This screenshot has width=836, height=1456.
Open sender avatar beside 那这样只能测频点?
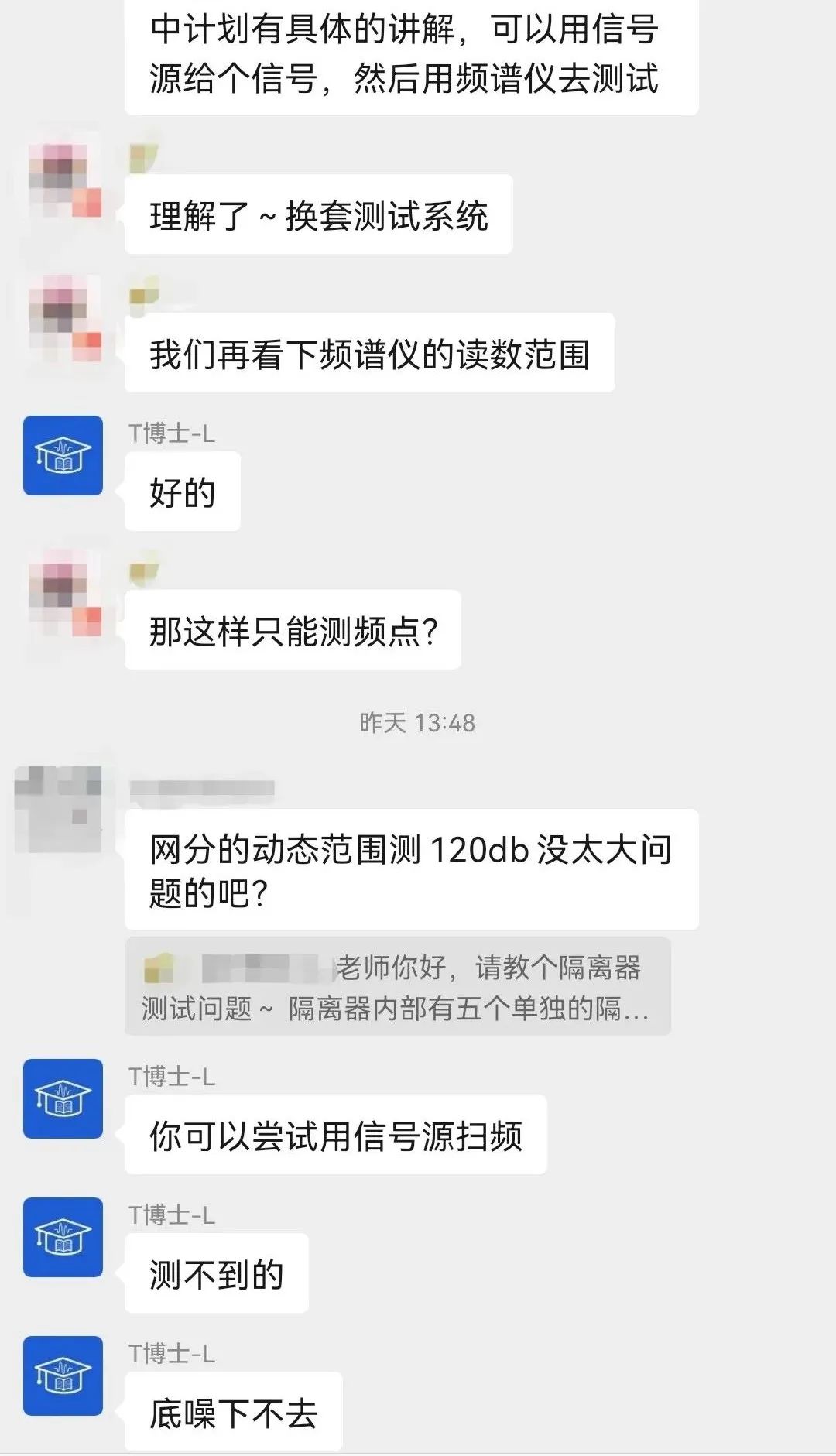[x=64, y=594]
